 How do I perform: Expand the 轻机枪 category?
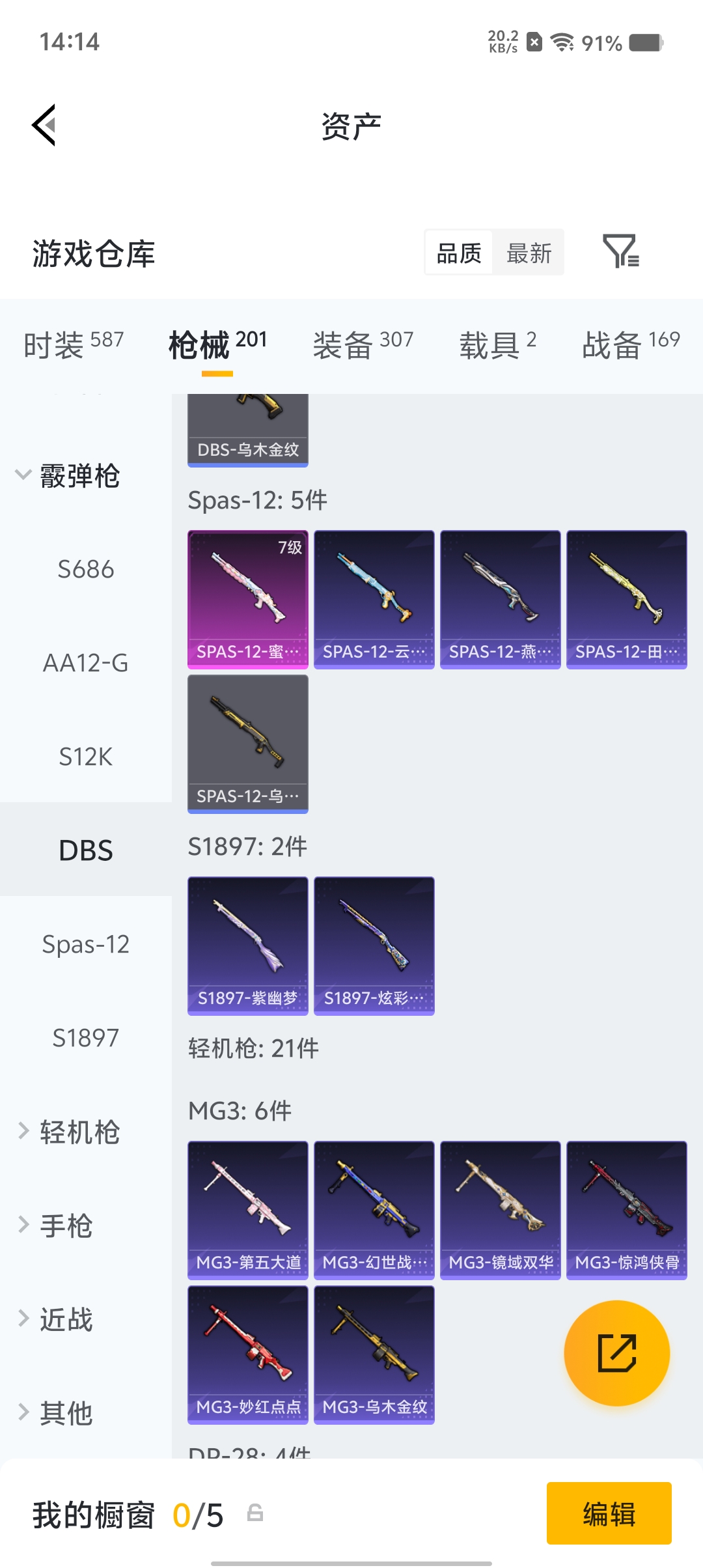coord(69,1132)
